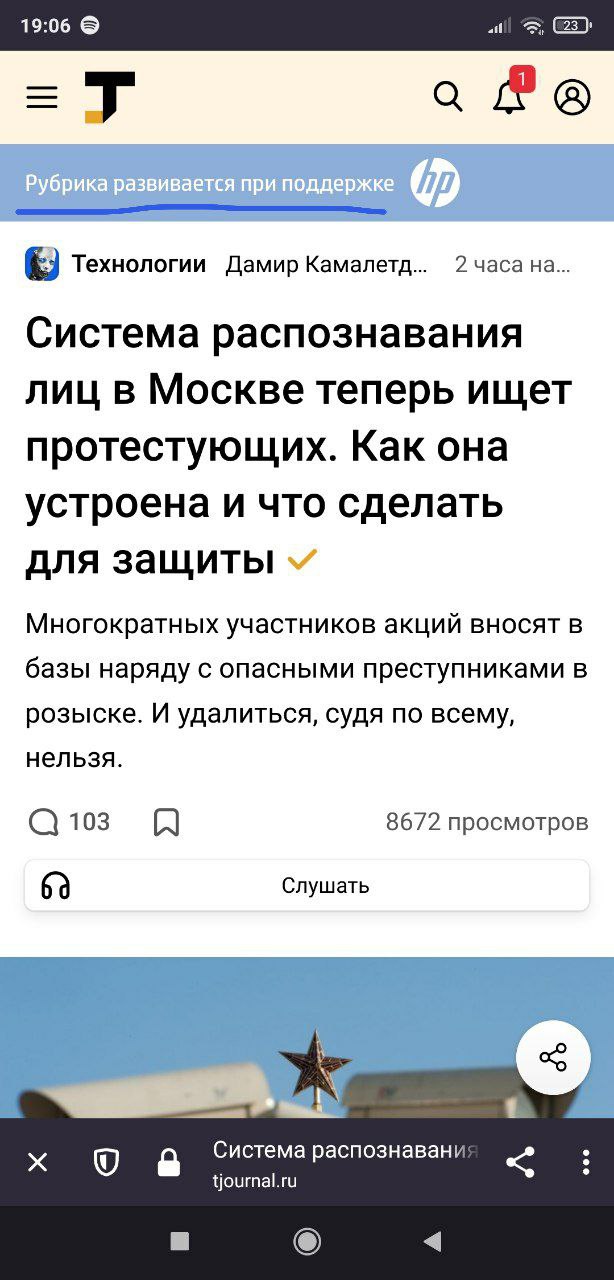Open the shield privacy protection icon
Image resolution: width=614 pixels, height=1280 pixels.
(106, 1162)
